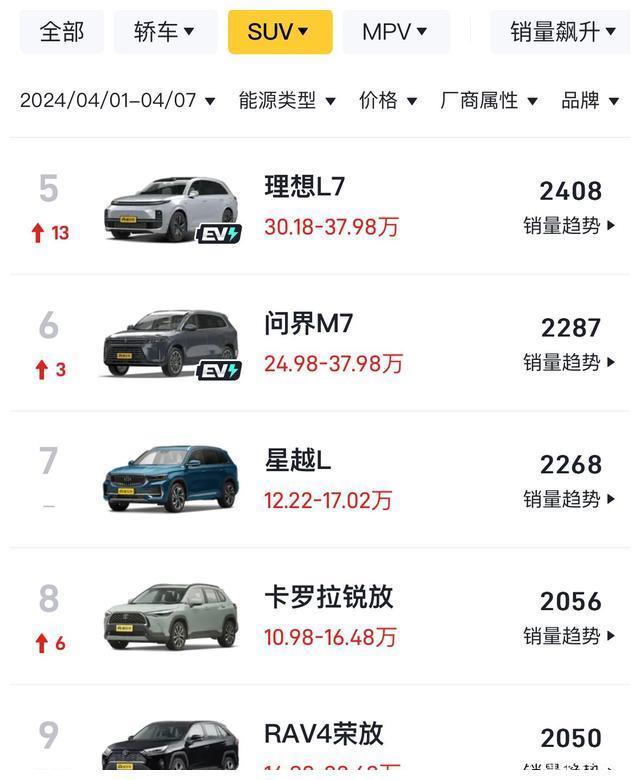The image size is (640, 780).
Task: Open the RAV4荣放 listing
Action: [x=323, y=734]
